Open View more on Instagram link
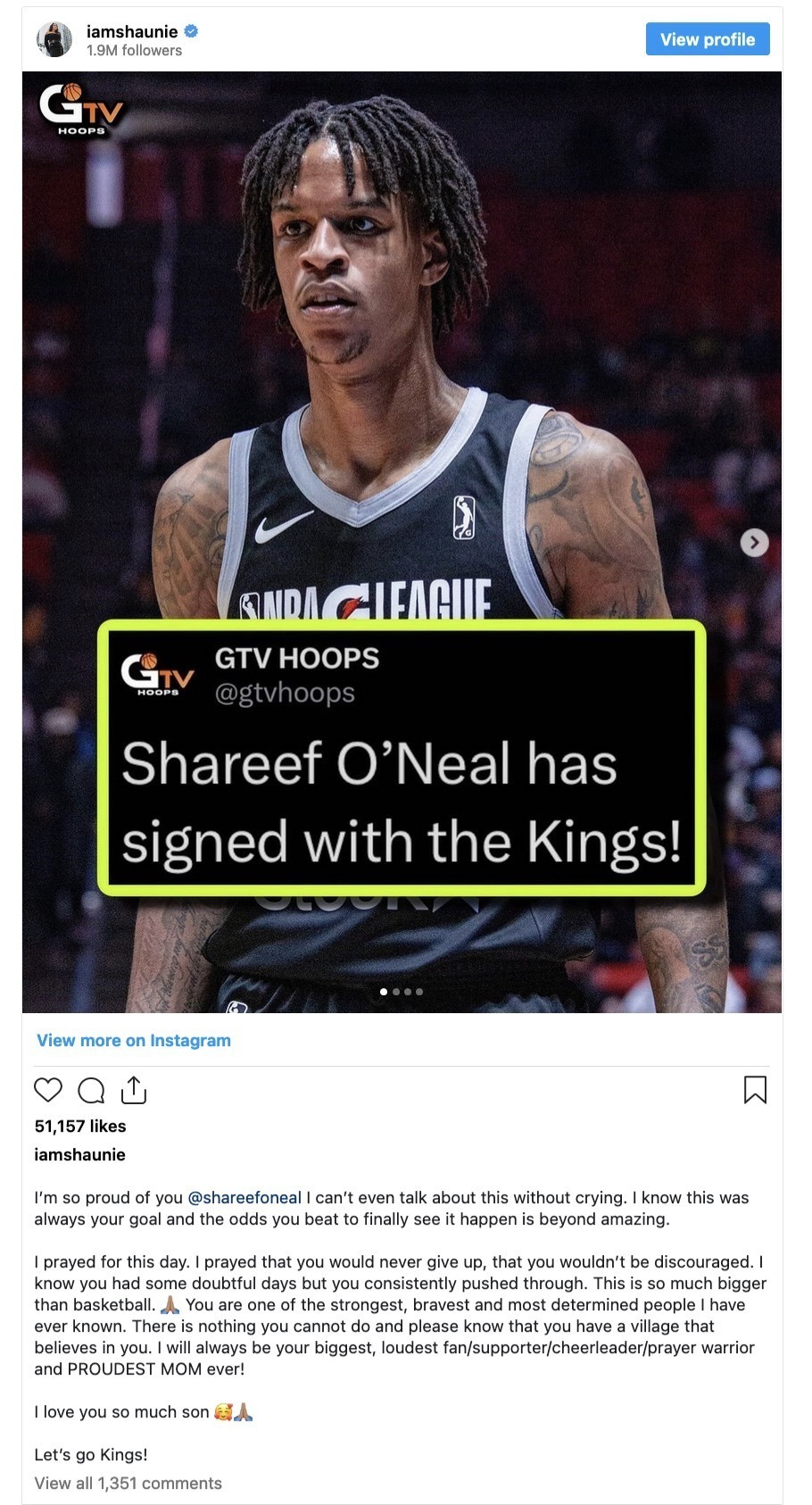Screen dimensions: 812x1505 point(134,1040)
